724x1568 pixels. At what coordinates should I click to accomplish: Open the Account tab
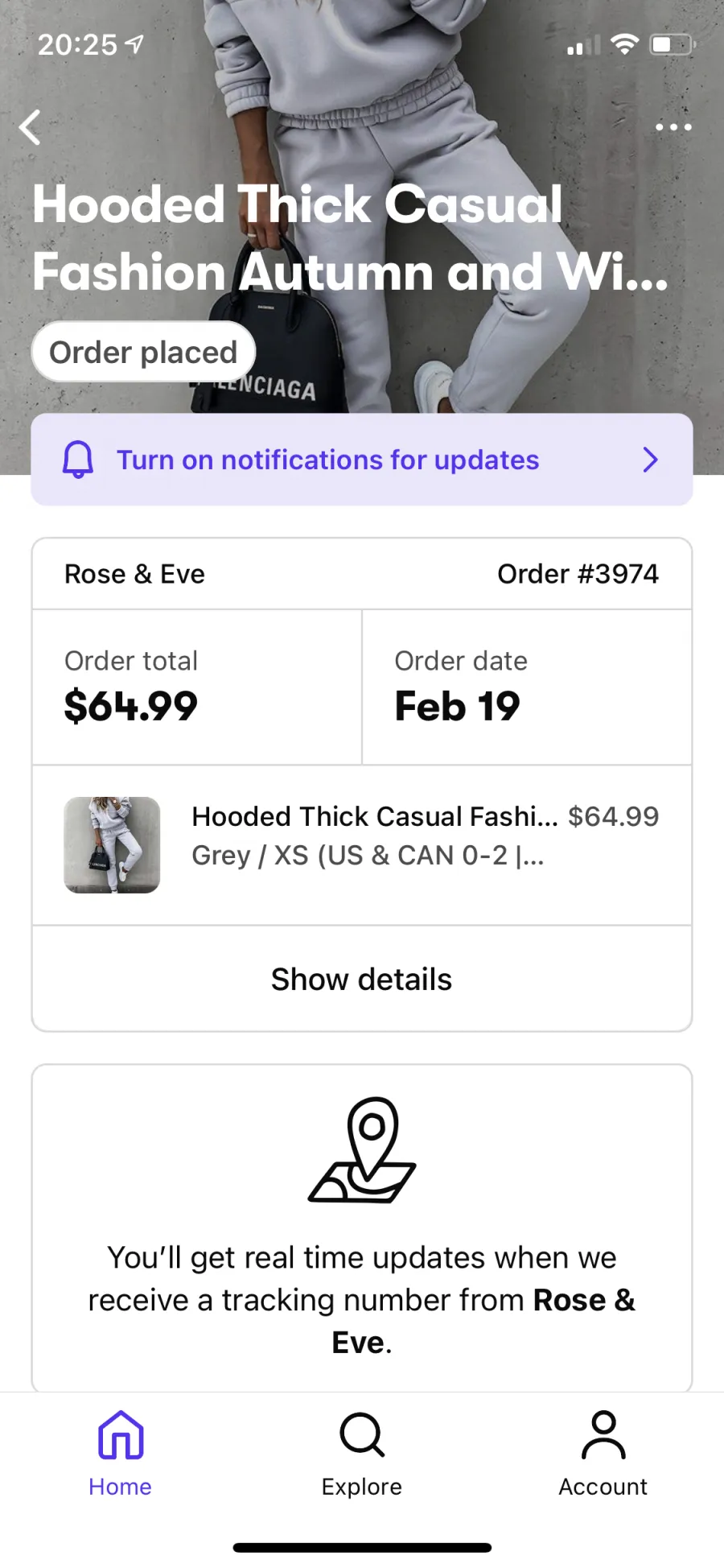(603, 1454)
